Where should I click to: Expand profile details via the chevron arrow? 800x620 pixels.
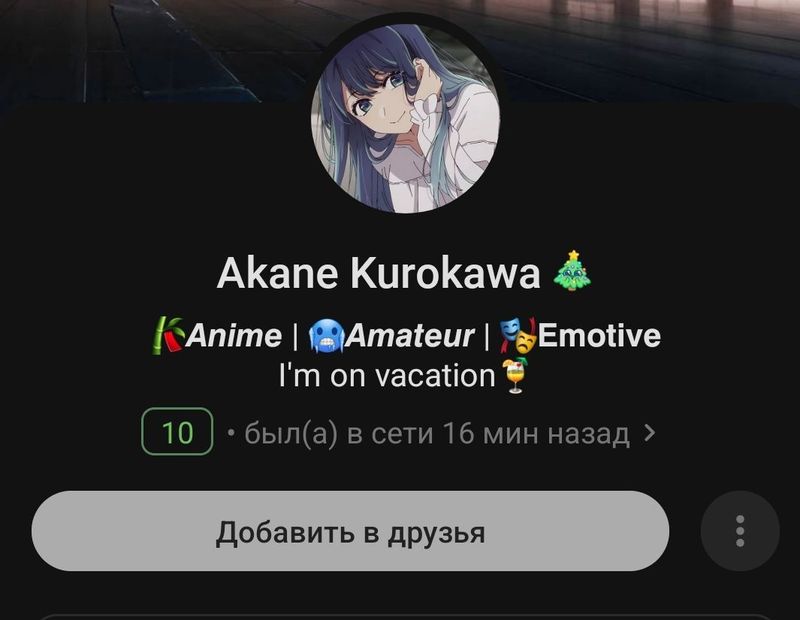[650, 434]
